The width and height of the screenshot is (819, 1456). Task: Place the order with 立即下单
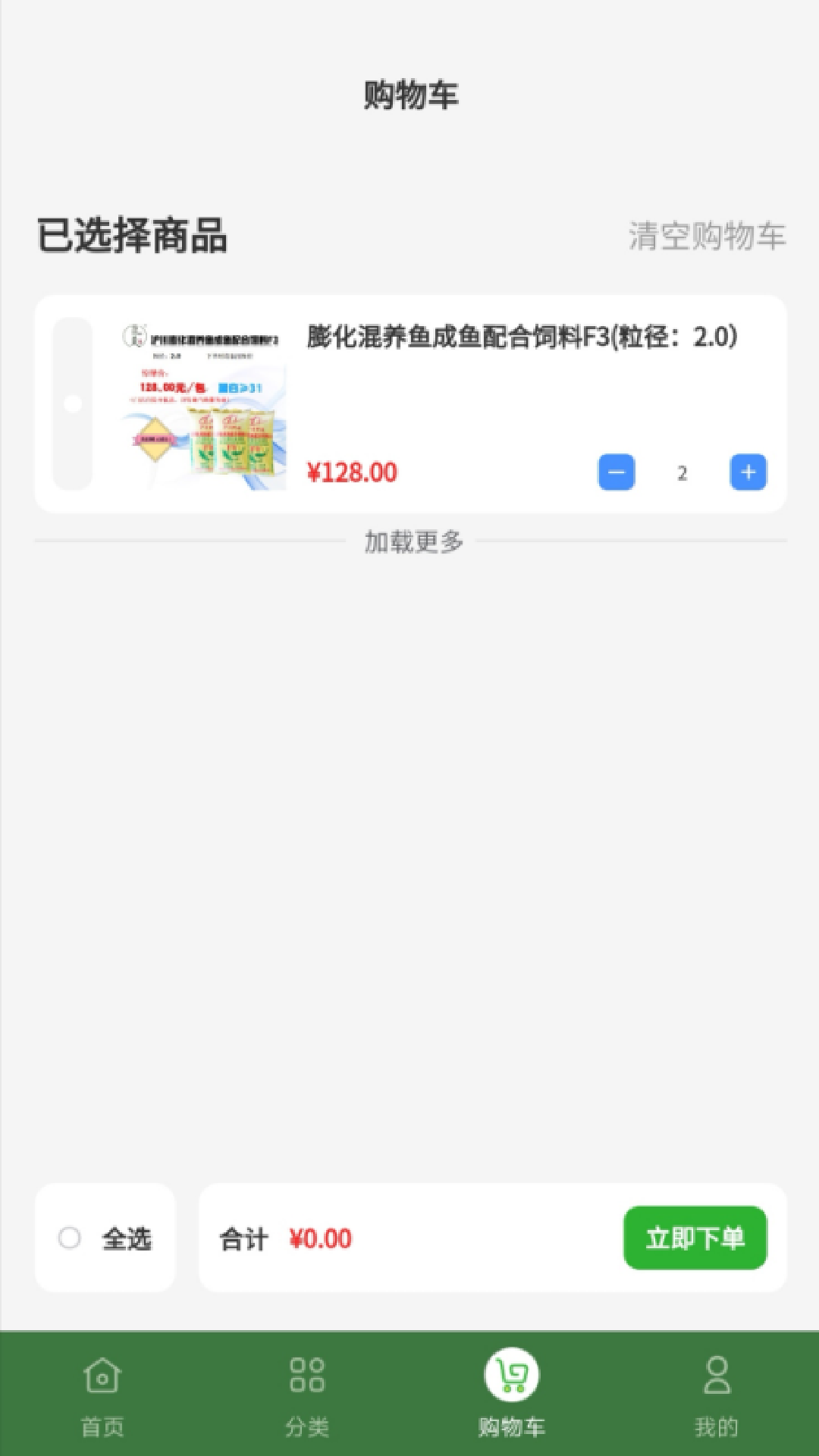point(695,1238)
